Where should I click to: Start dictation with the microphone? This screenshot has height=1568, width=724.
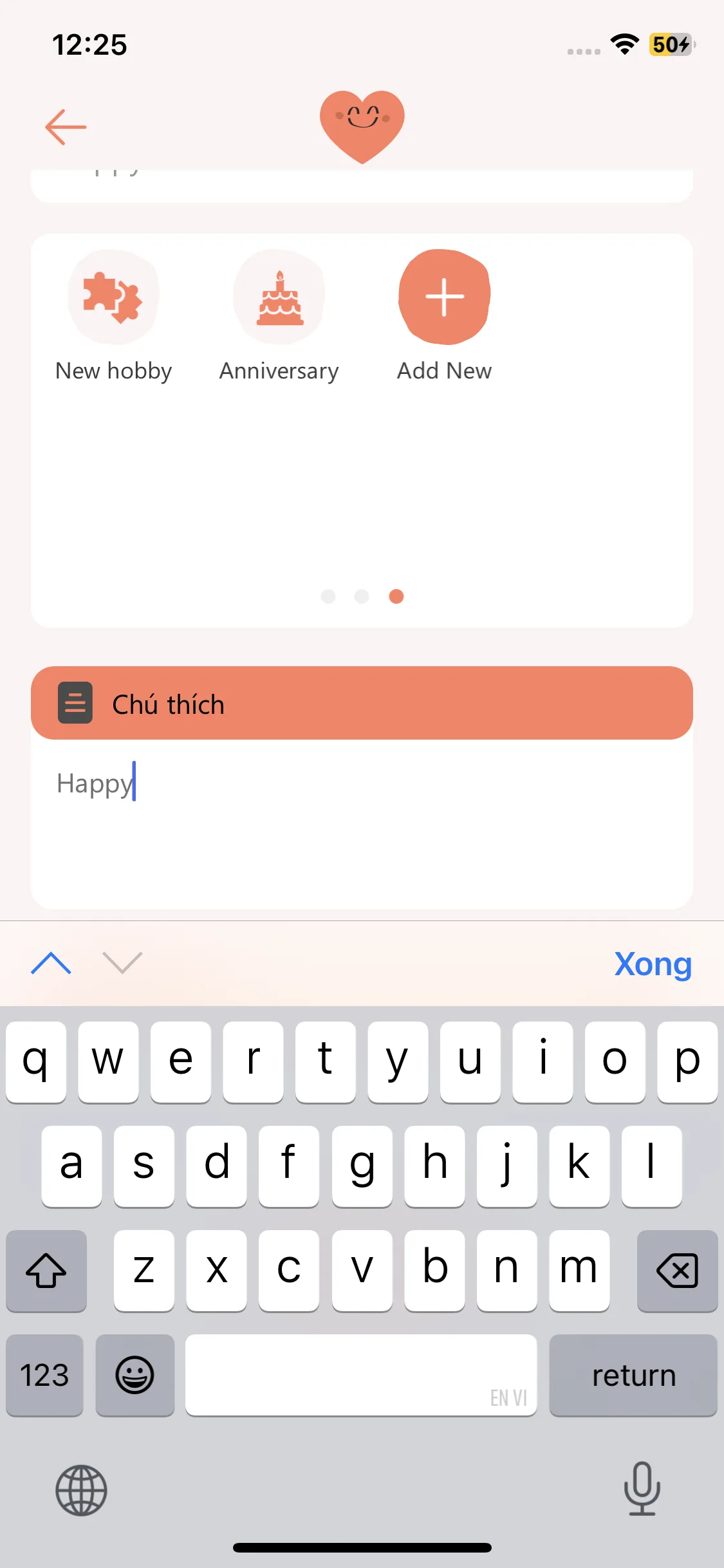click(642, 1489)
